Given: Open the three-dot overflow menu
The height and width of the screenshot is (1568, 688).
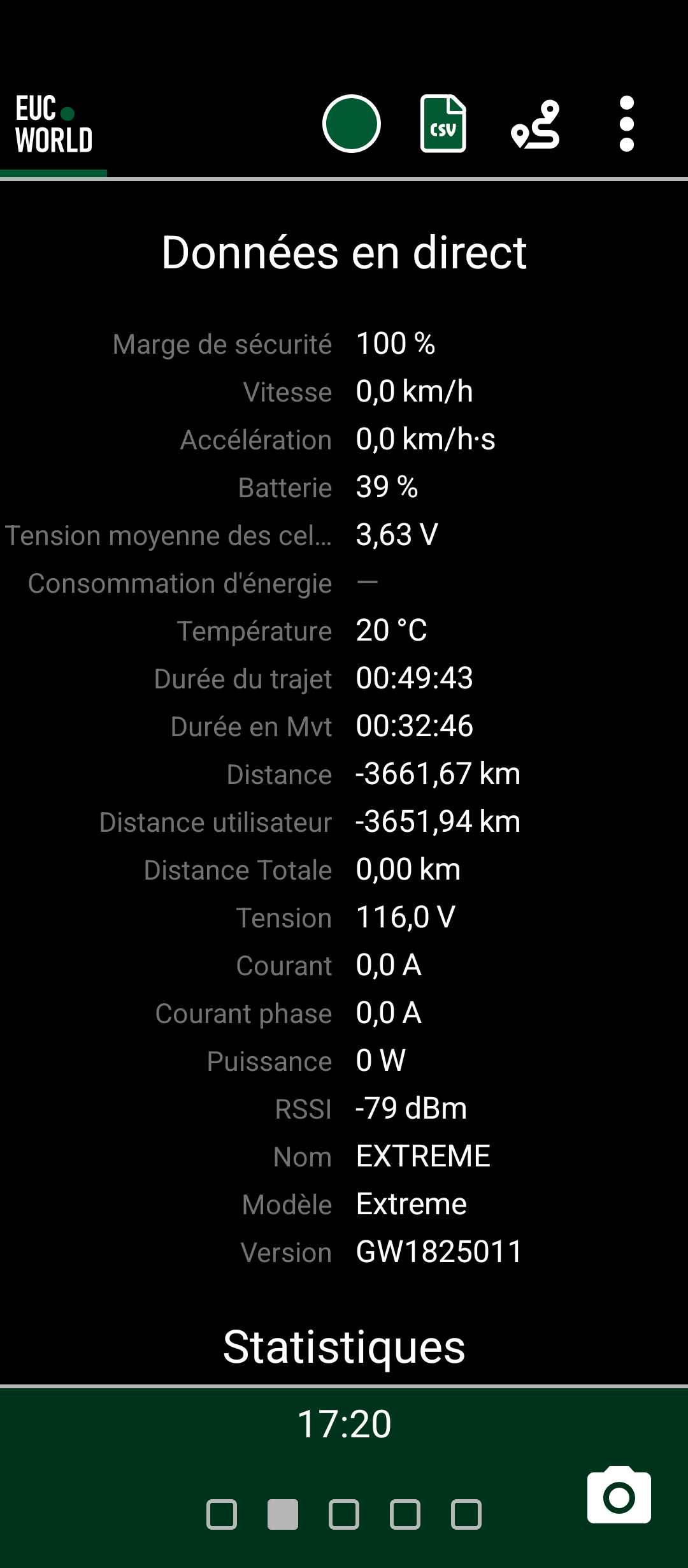Looking at the screenshot, I should (x=627, y=124).
